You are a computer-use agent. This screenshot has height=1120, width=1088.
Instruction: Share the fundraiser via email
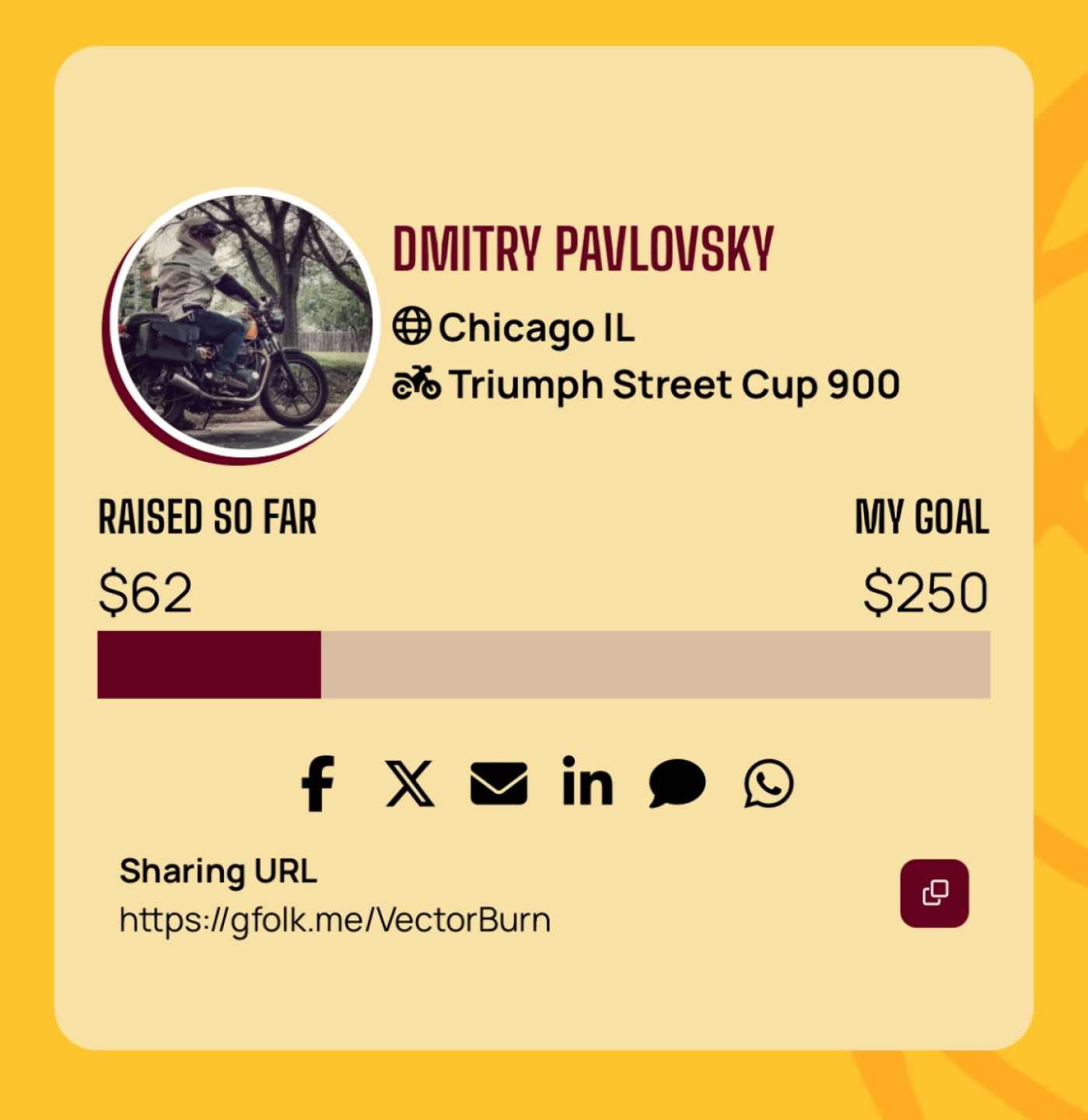tap(499, 783)
